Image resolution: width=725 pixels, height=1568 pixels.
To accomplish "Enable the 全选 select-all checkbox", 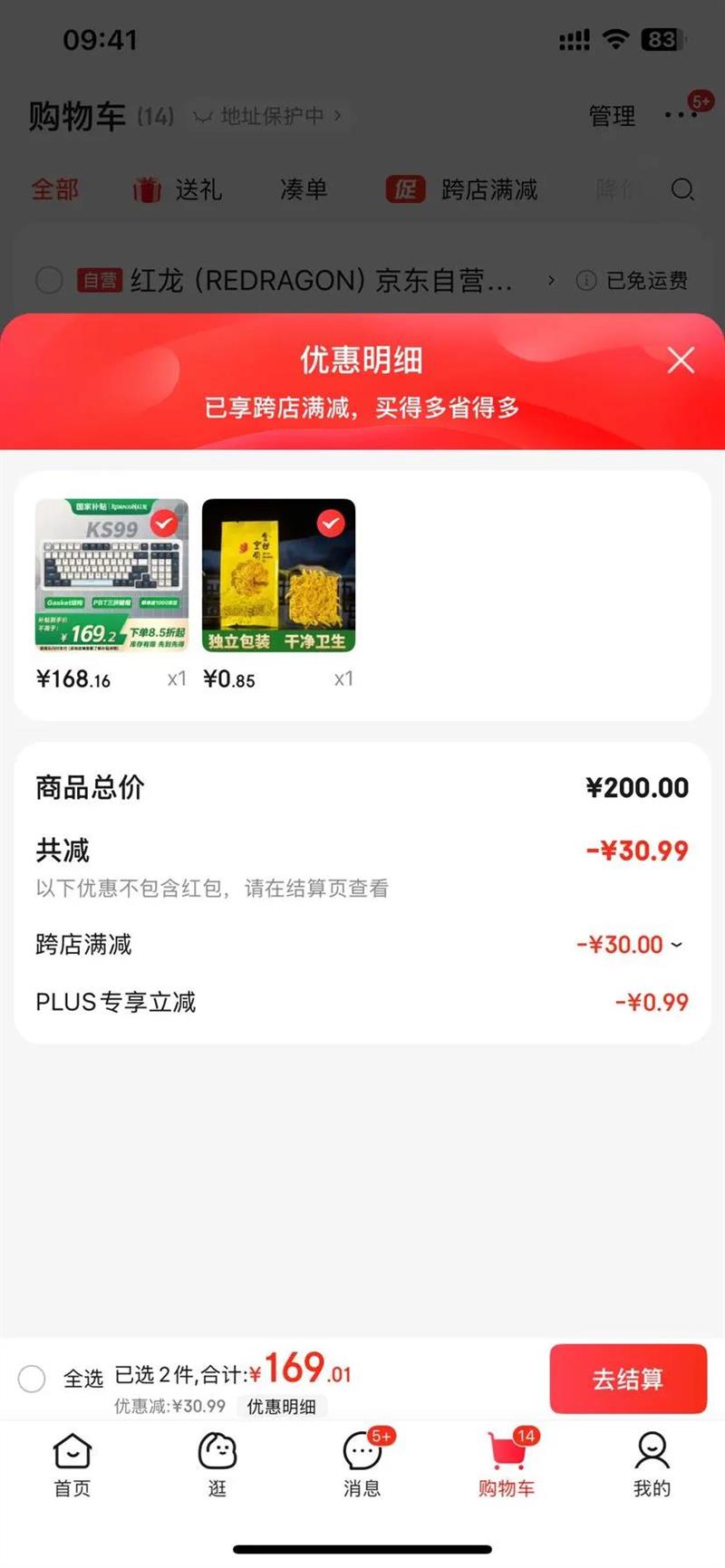I will click(x=32, y=1379).
